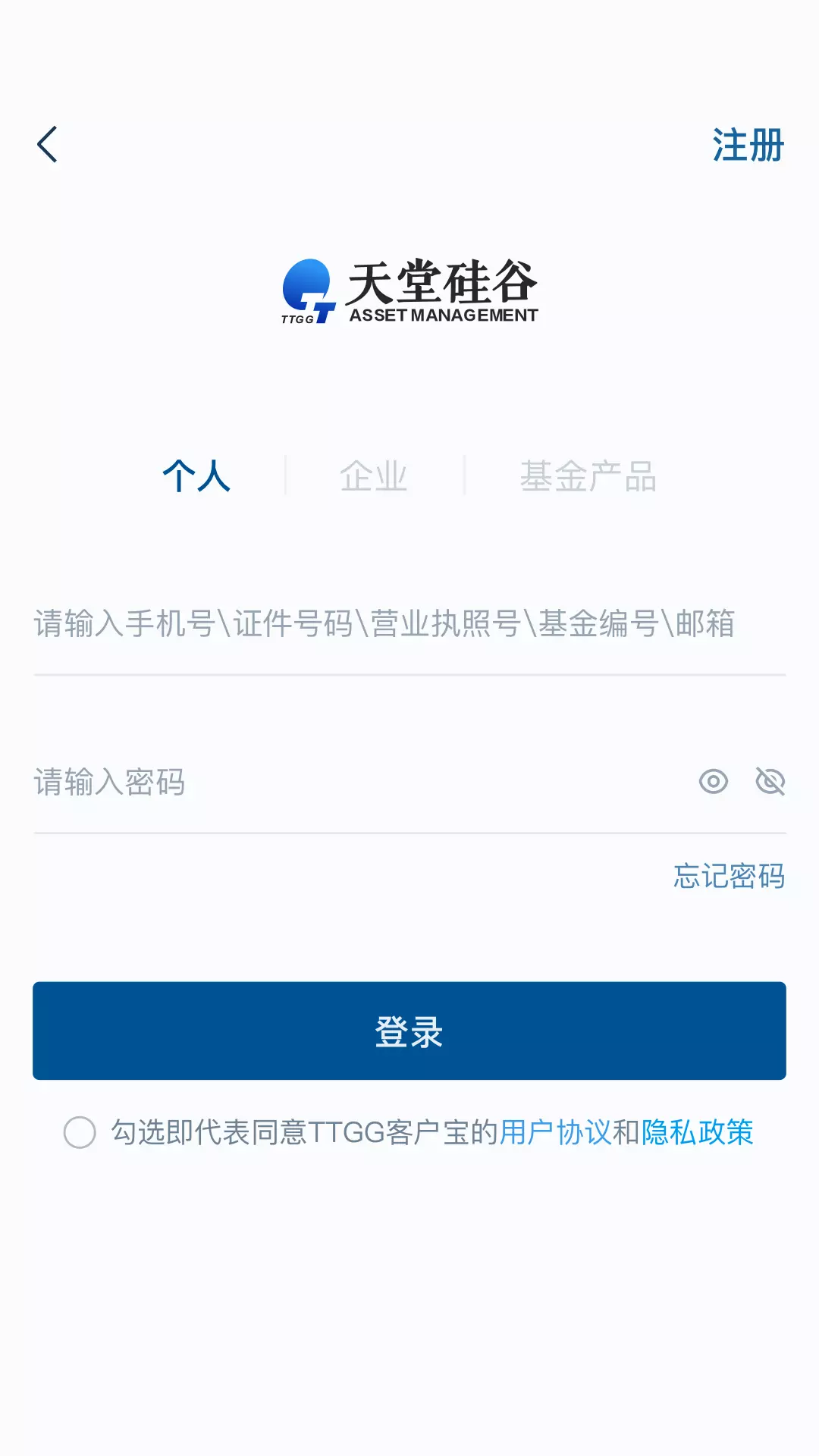Open the 注册 registration page

[748, 145]
